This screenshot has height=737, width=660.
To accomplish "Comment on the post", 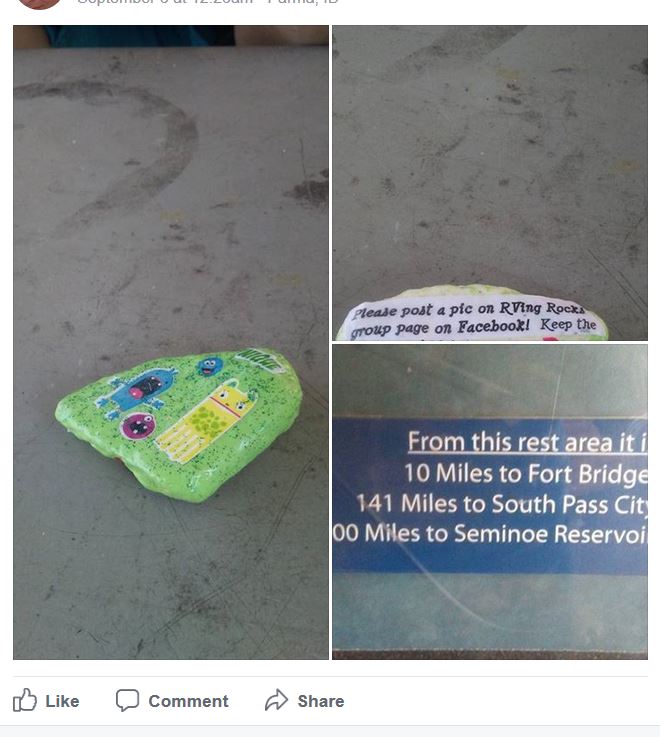I will tap(172, 701).
